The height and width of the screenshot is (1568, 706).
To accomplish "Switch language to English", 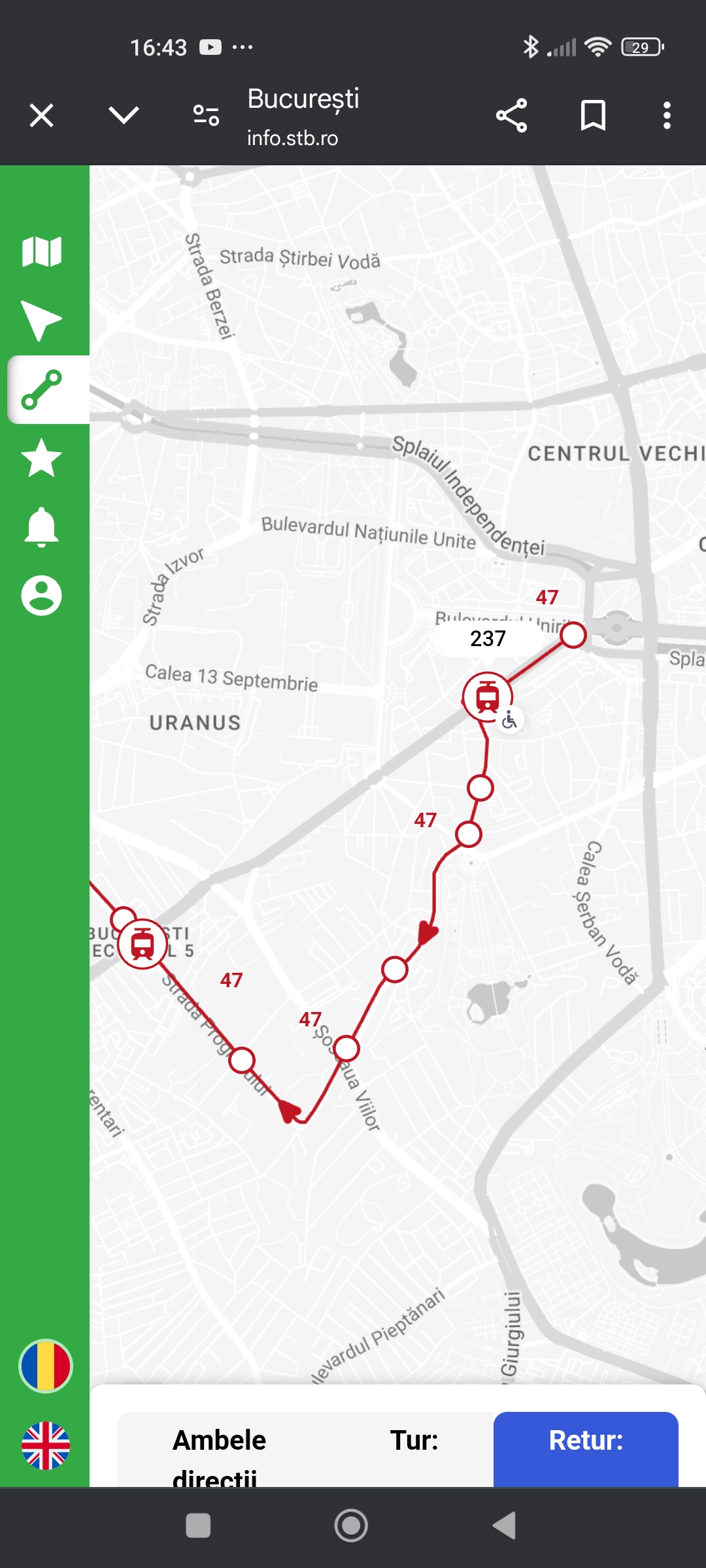I will [x=45, y=1445].
